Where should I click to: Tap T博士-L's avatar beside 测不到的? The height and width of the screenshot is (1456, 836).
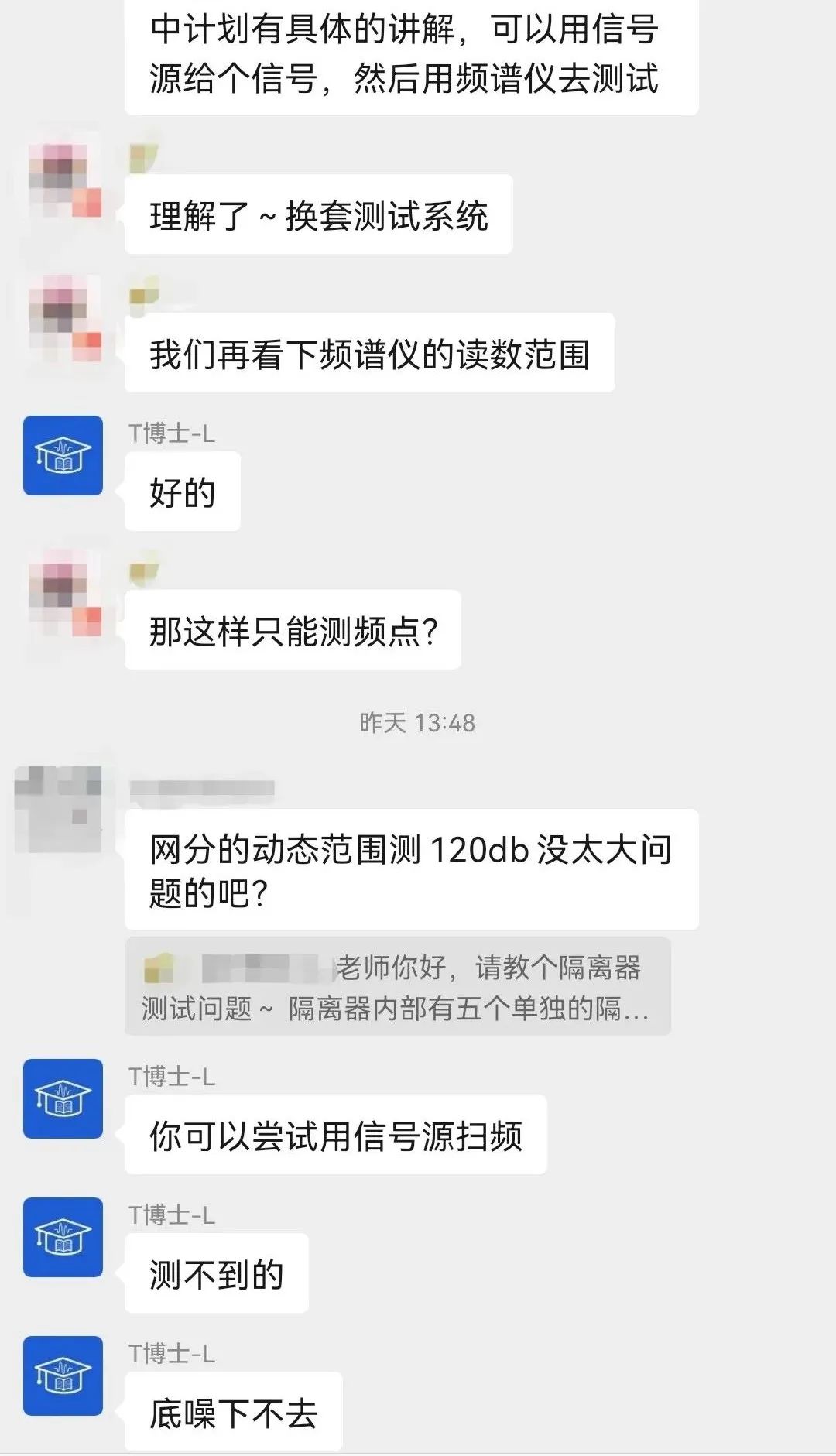pyautogui.click(x=63, y=1237)
